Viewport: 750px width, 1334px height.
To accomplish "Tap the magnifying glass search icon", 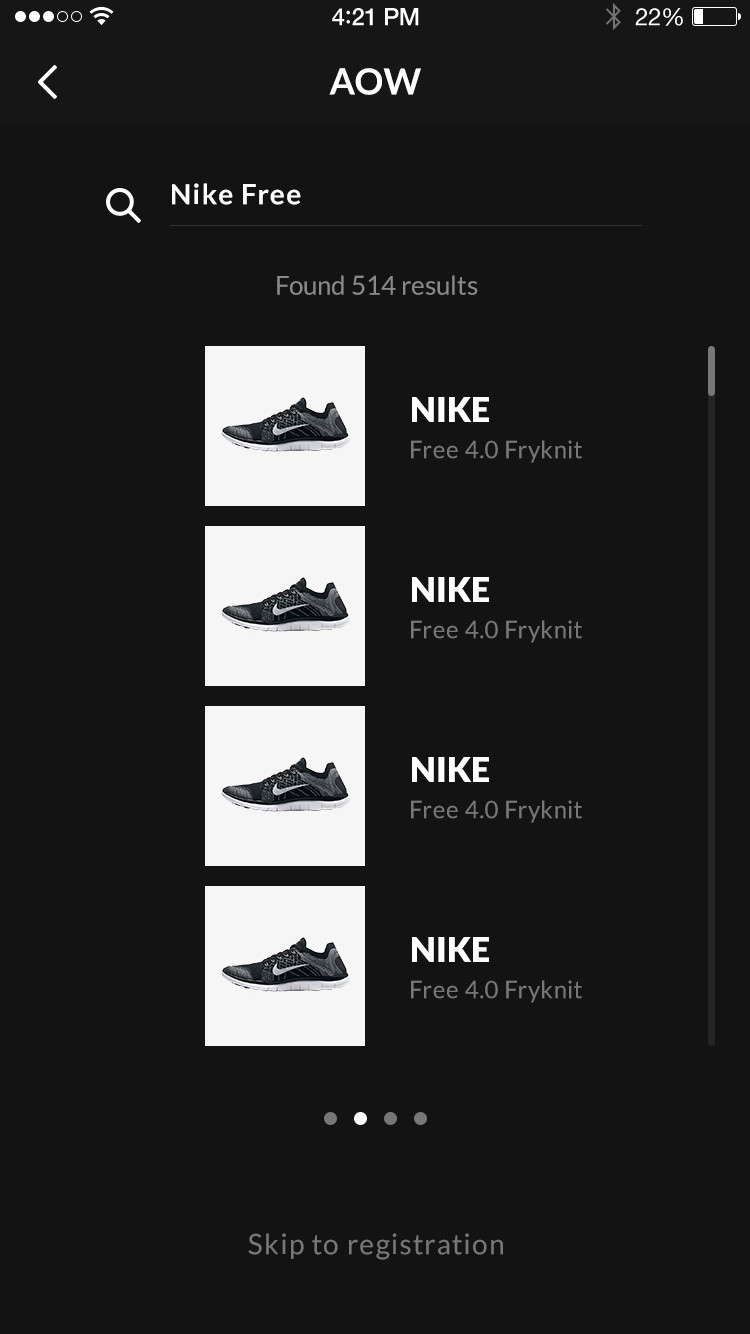I will click(x=123, y=206).
